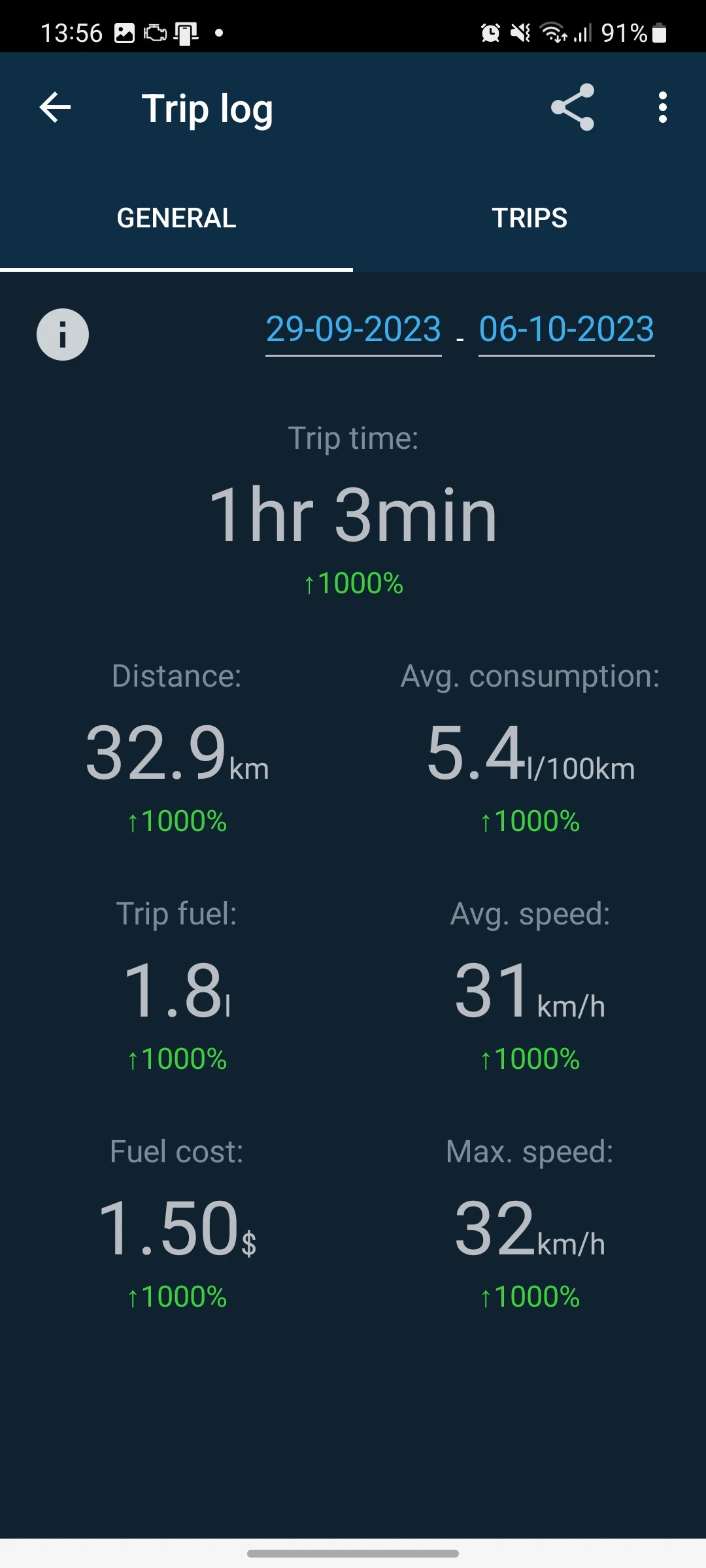Screen dimensions: 706x1568
Task: Open the info icon
Action: 63,335
